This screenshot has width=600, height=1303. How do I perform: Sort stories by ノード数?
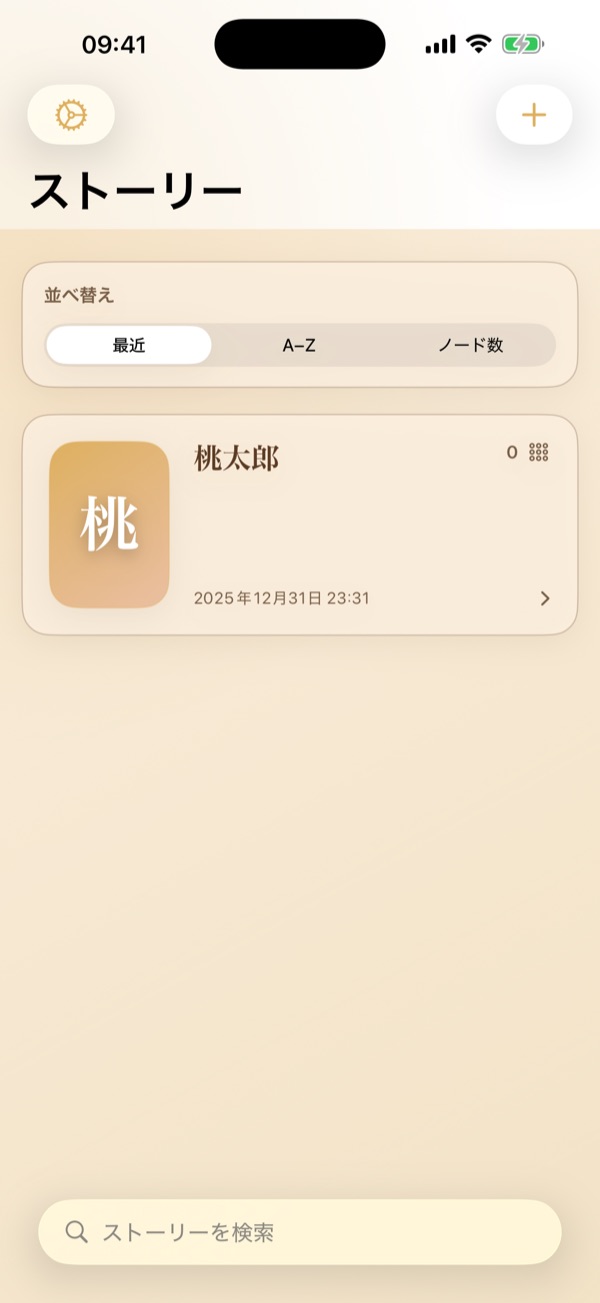(470, 346)
